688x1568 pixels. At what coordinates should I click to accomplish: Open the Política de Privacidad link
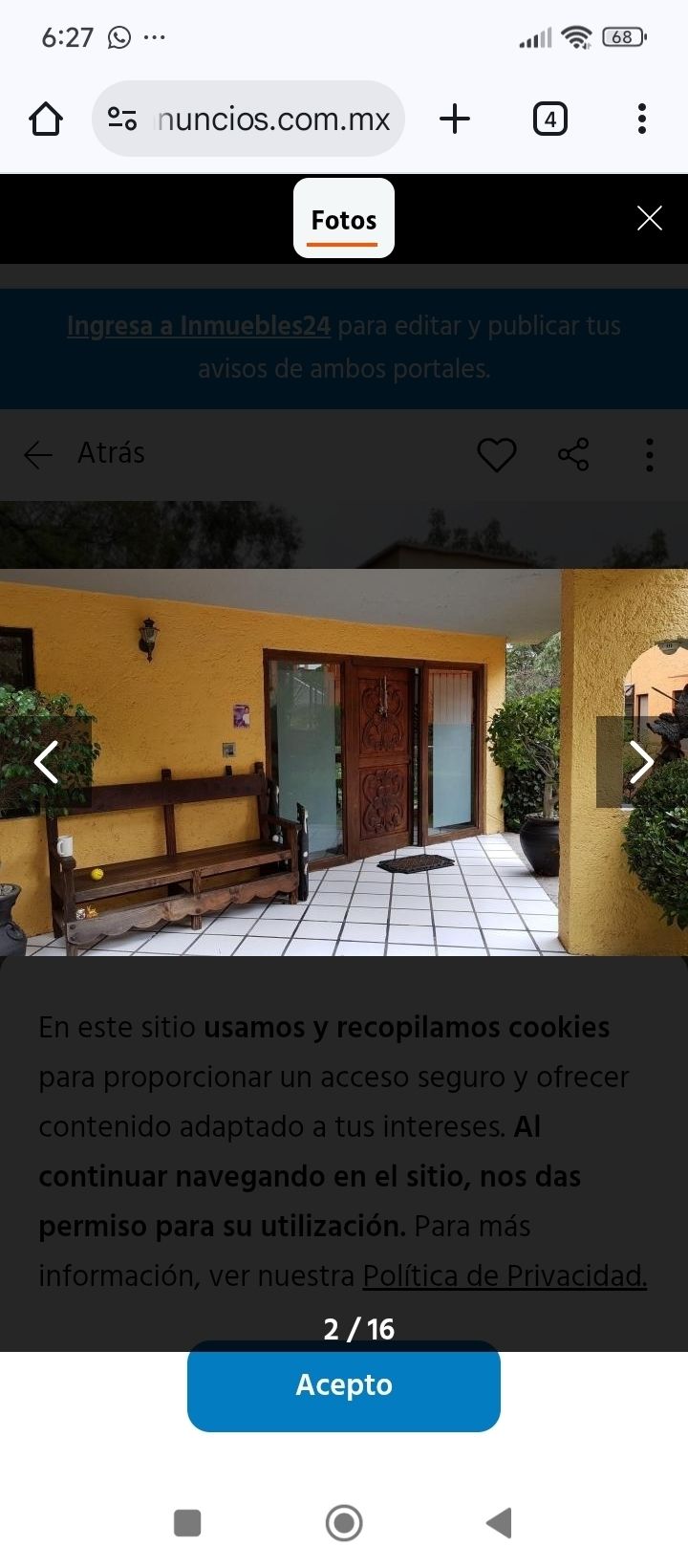[505, 1276]
